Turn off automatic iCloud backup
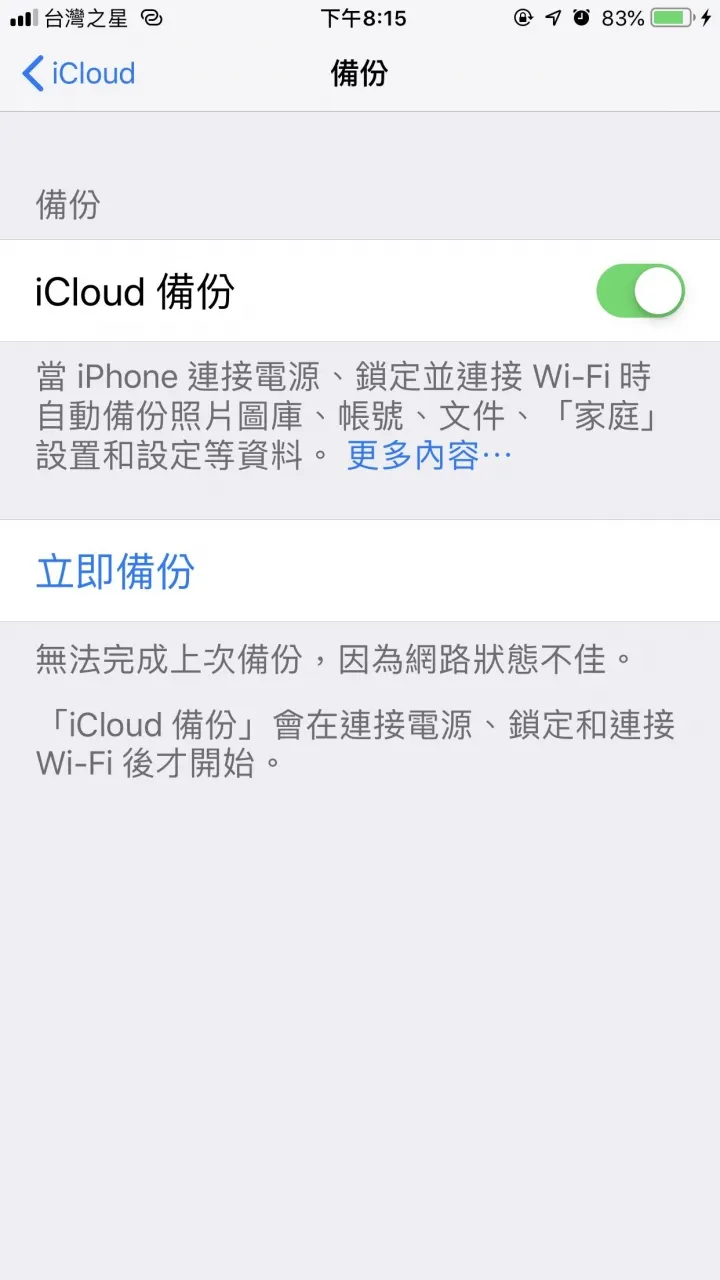Viewport: 720px width, 1280px height. pos(639,291)
